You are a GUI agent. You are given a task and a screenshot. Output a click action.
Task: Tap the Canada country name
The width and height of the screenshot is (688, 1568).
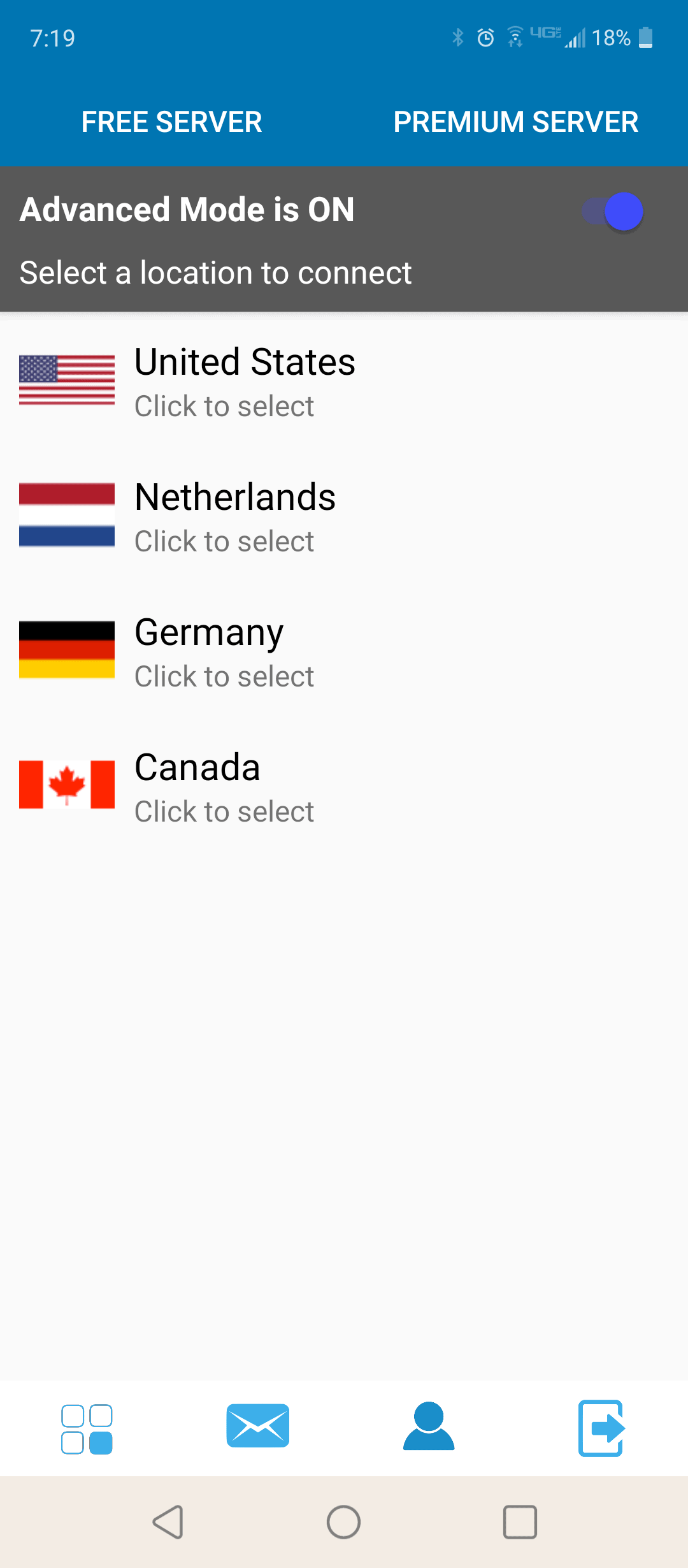[x=197, y=767]
